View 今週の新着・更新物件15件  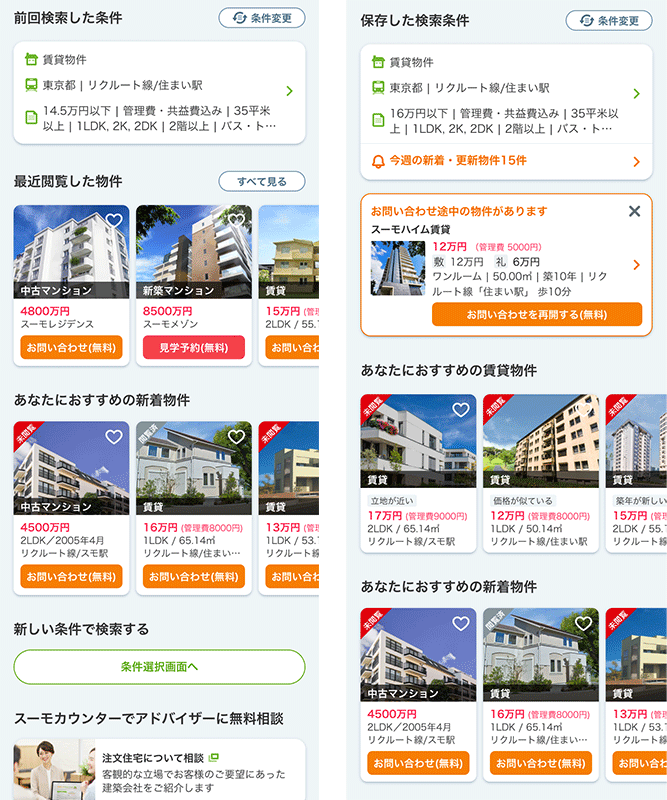tap(506, 161)
